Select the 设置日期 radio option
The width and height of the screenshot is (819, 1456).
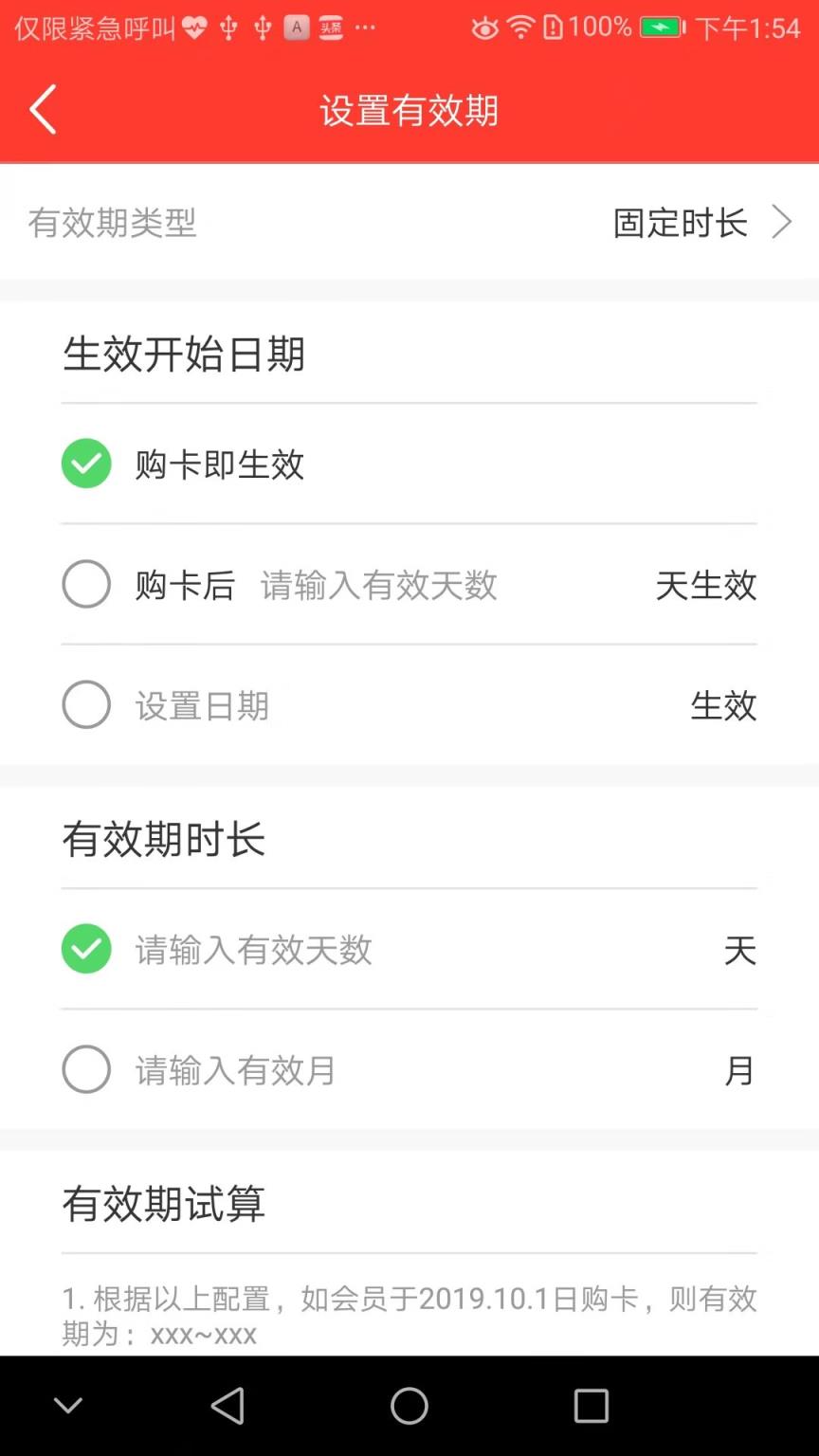coord(86,704)
